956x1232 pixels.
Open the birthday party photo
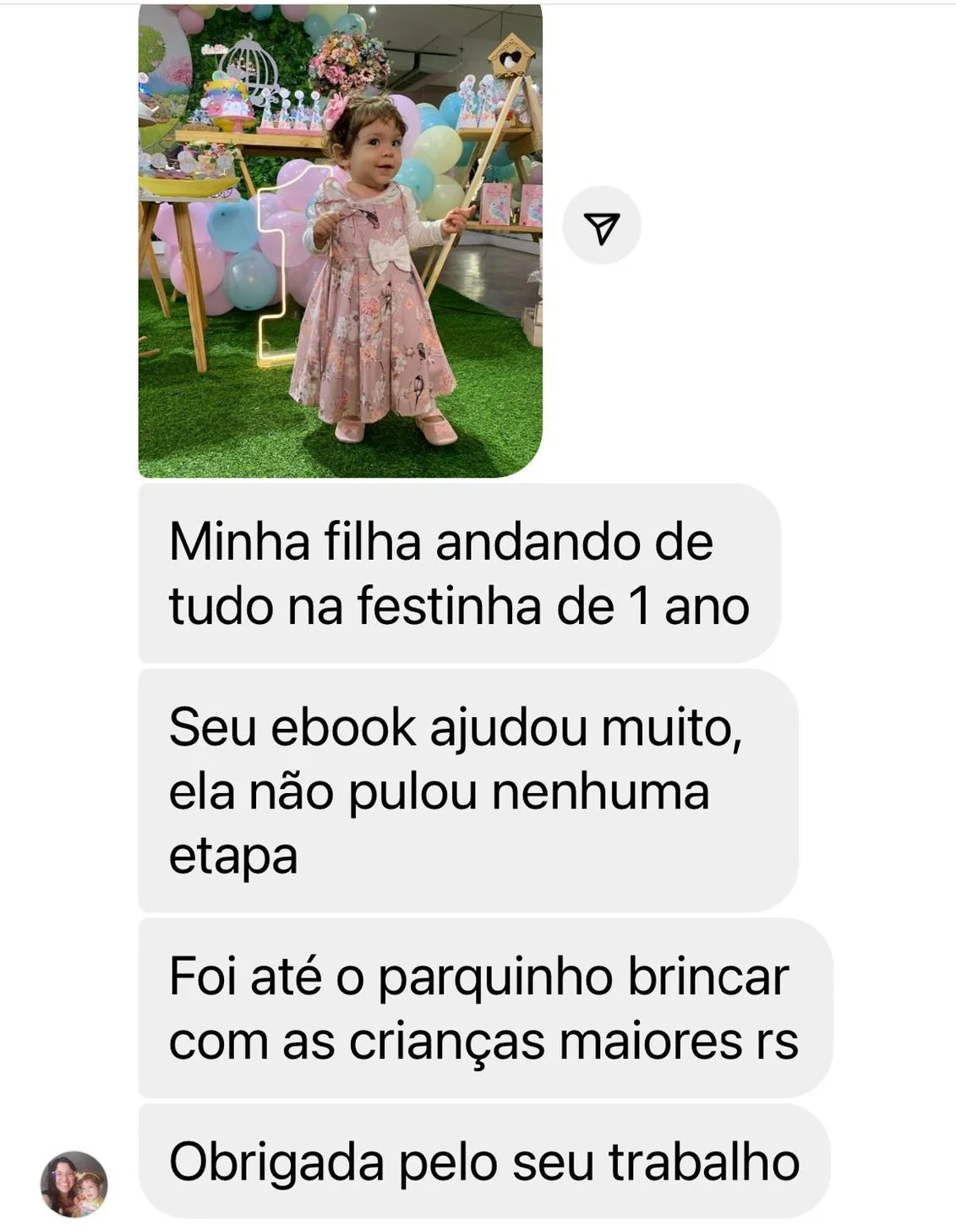coord(340,241)
